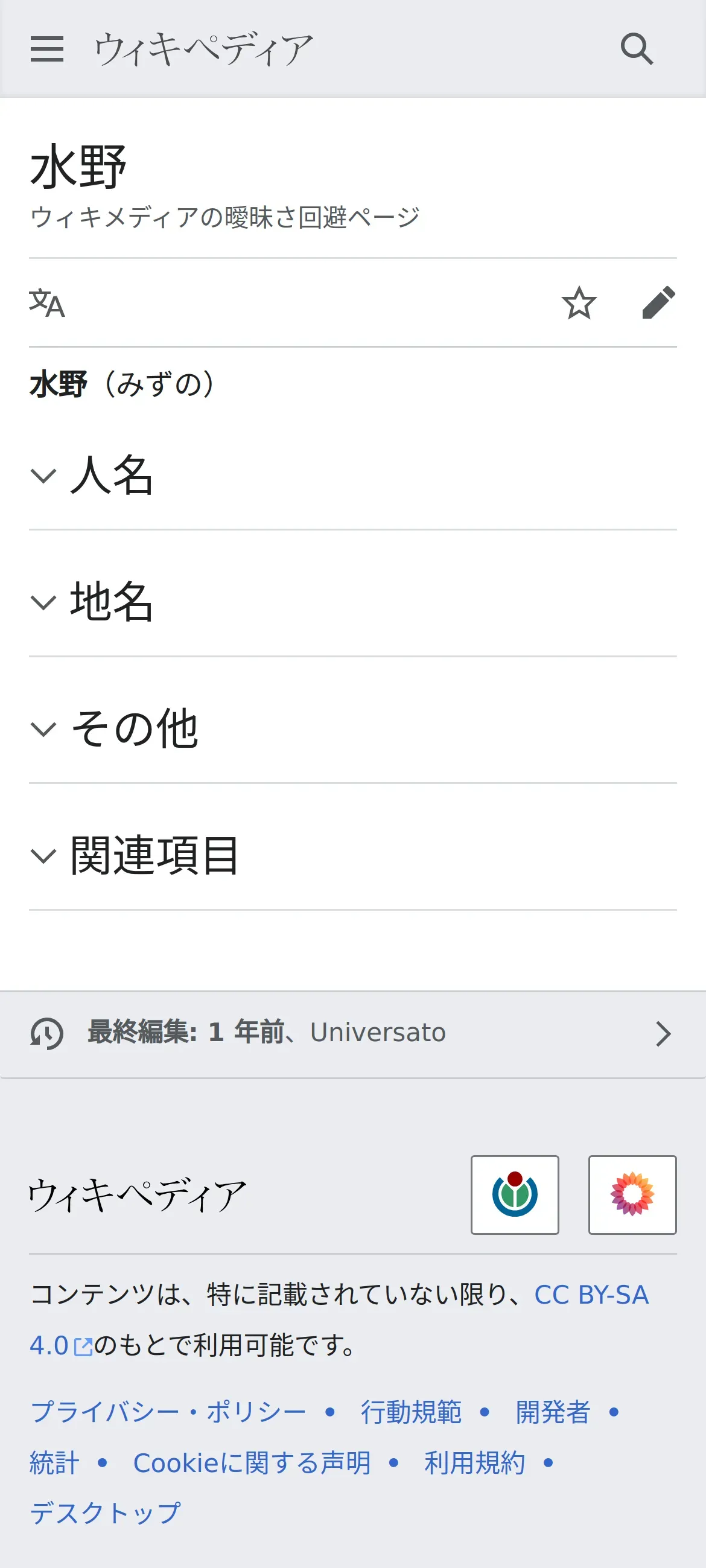Tap the Wikimedia Foundation logo button

pos(515,1194)
